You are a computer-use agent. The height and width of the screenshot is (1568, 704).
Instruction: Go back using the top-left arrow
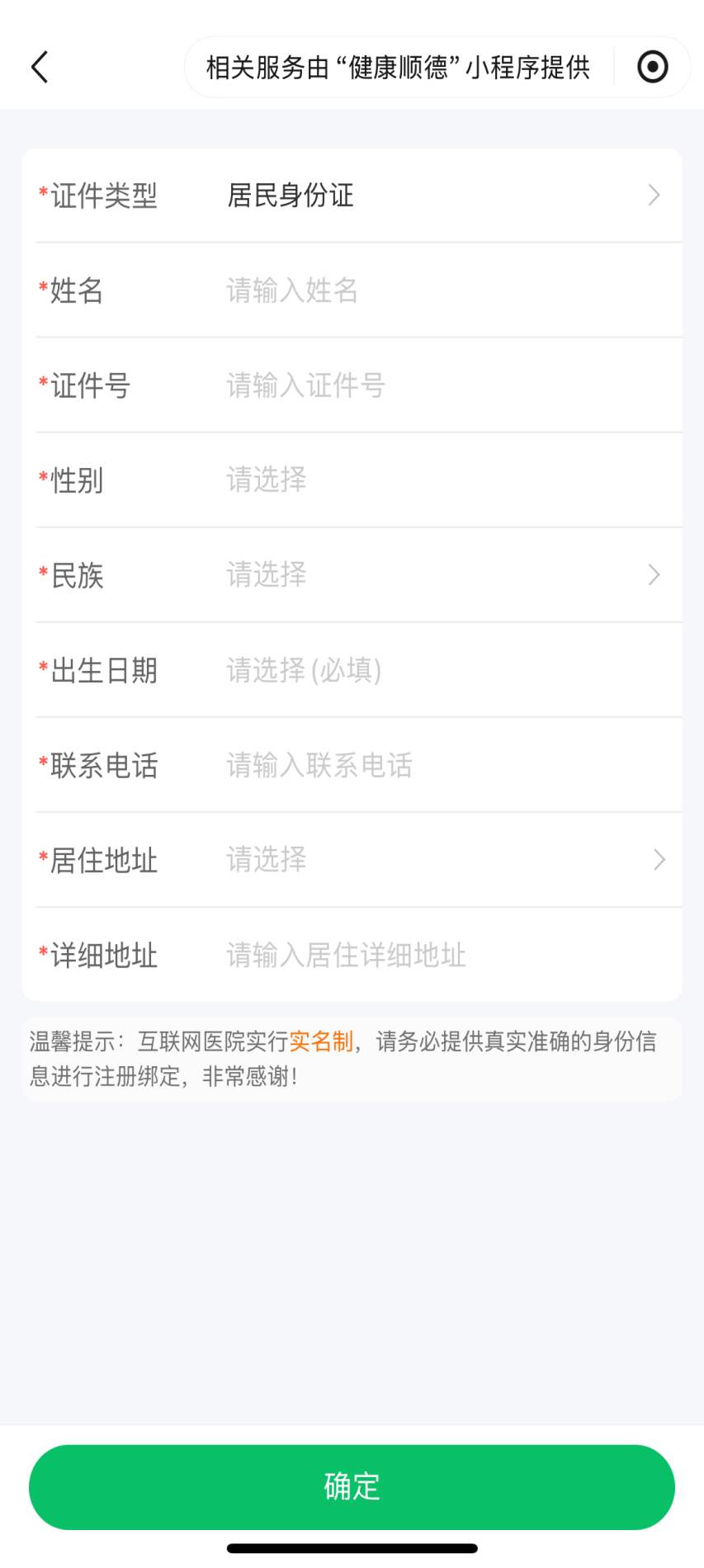pos(40,67)
